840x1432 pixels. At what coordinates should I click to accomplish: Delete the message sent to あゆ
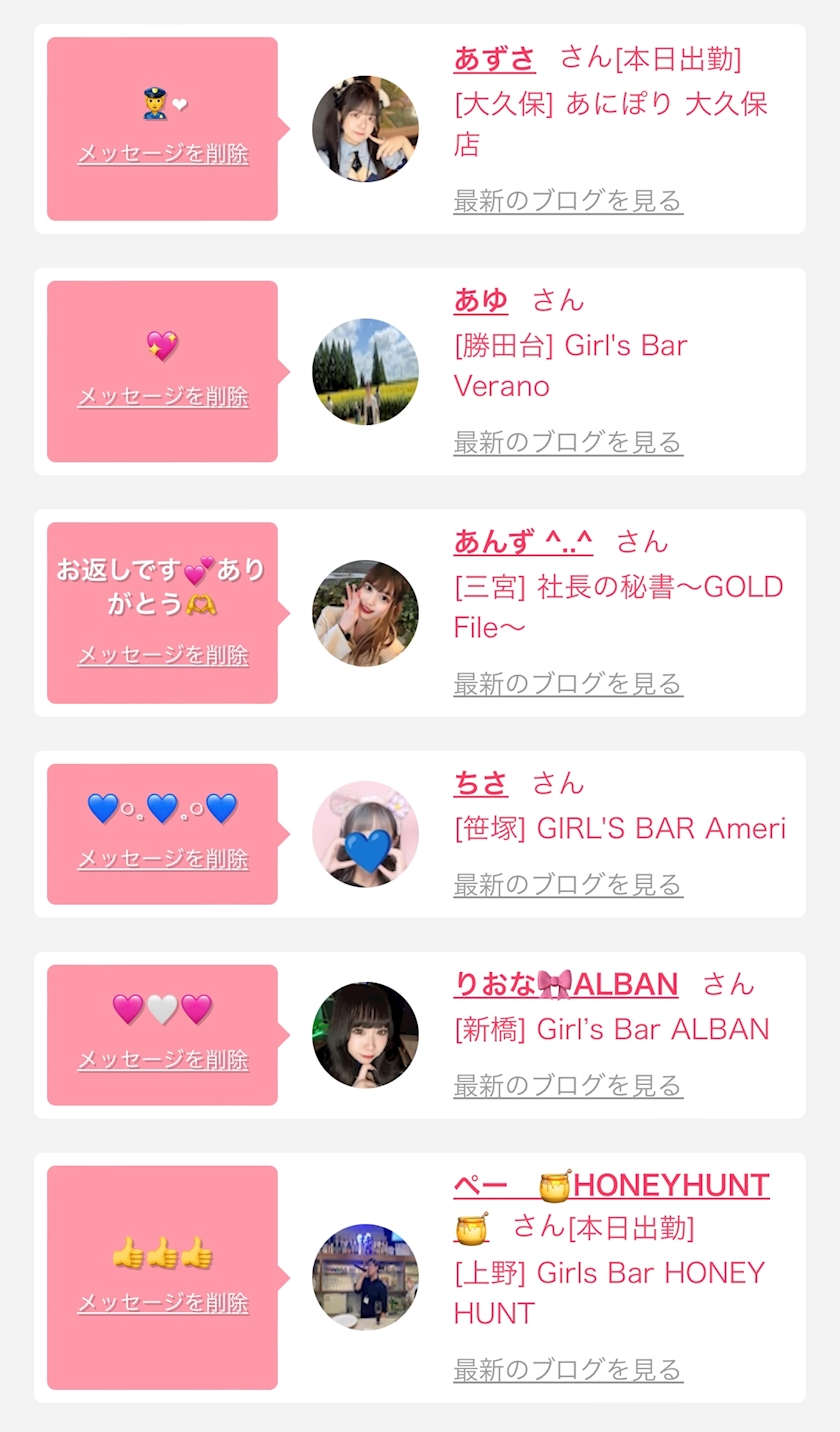click(x=163, y=397)
